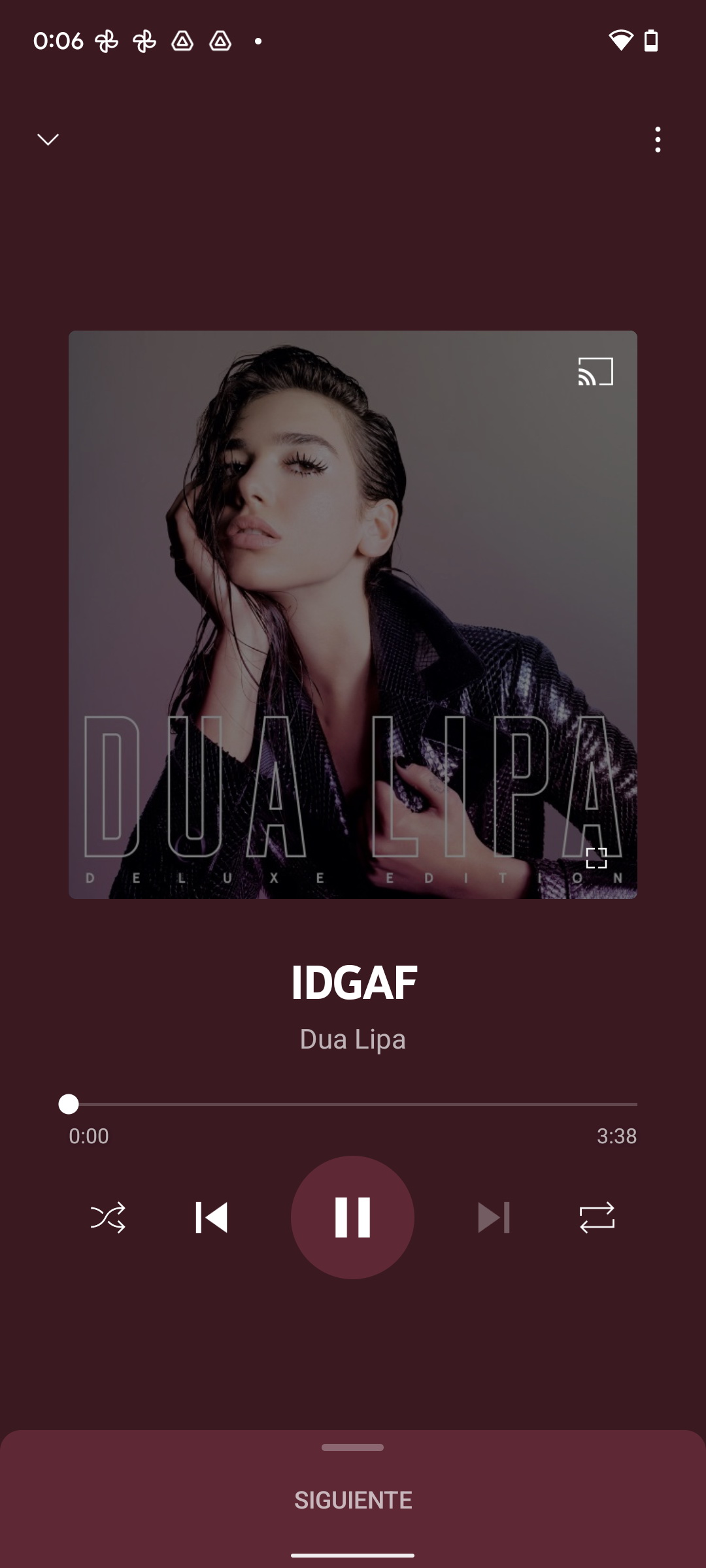Toggle shuffle mode
Screen dimensions: 706x1568
108,1217
